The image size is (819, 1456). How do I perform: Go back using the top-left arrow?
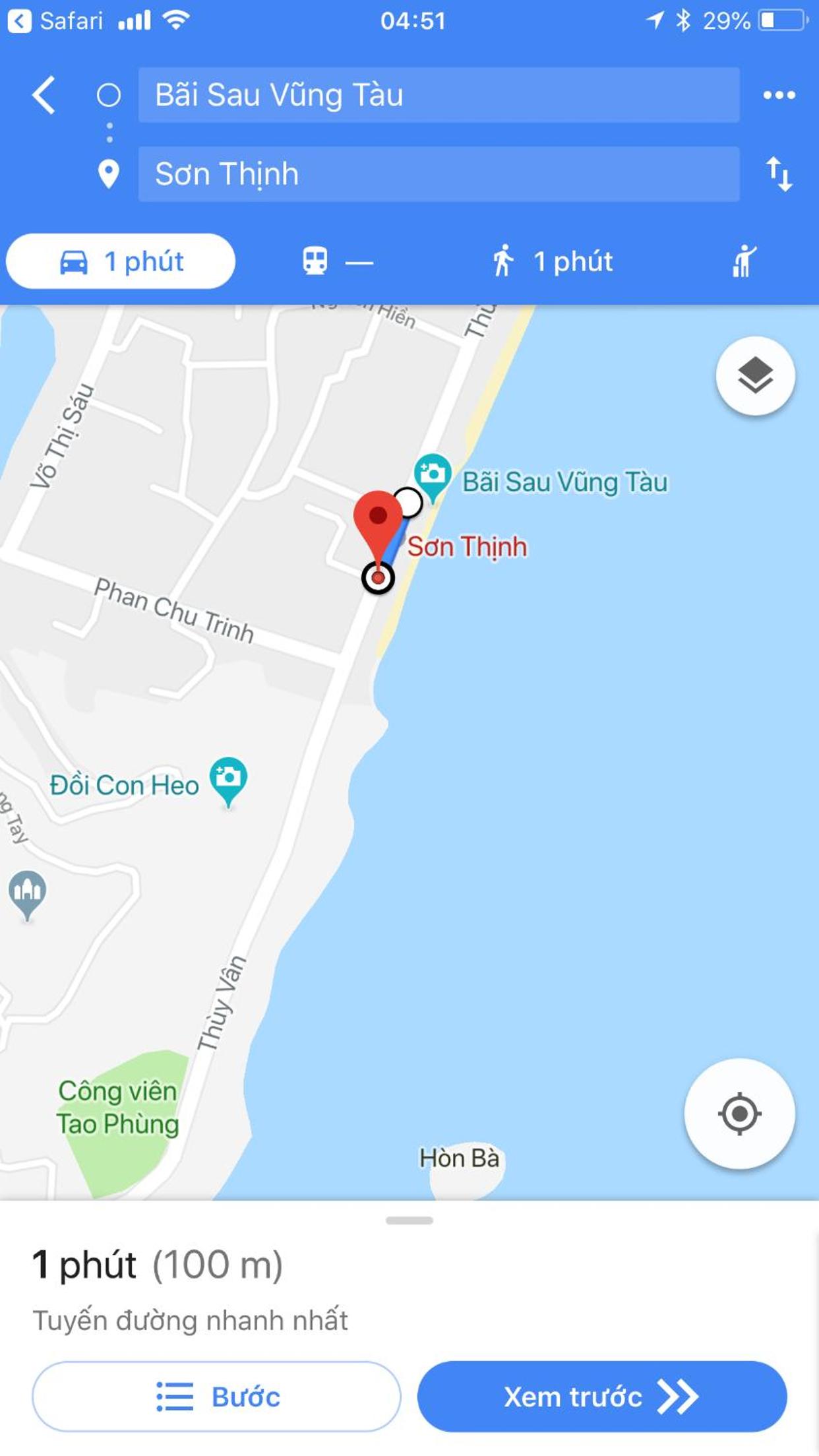(x=44, y=96)
